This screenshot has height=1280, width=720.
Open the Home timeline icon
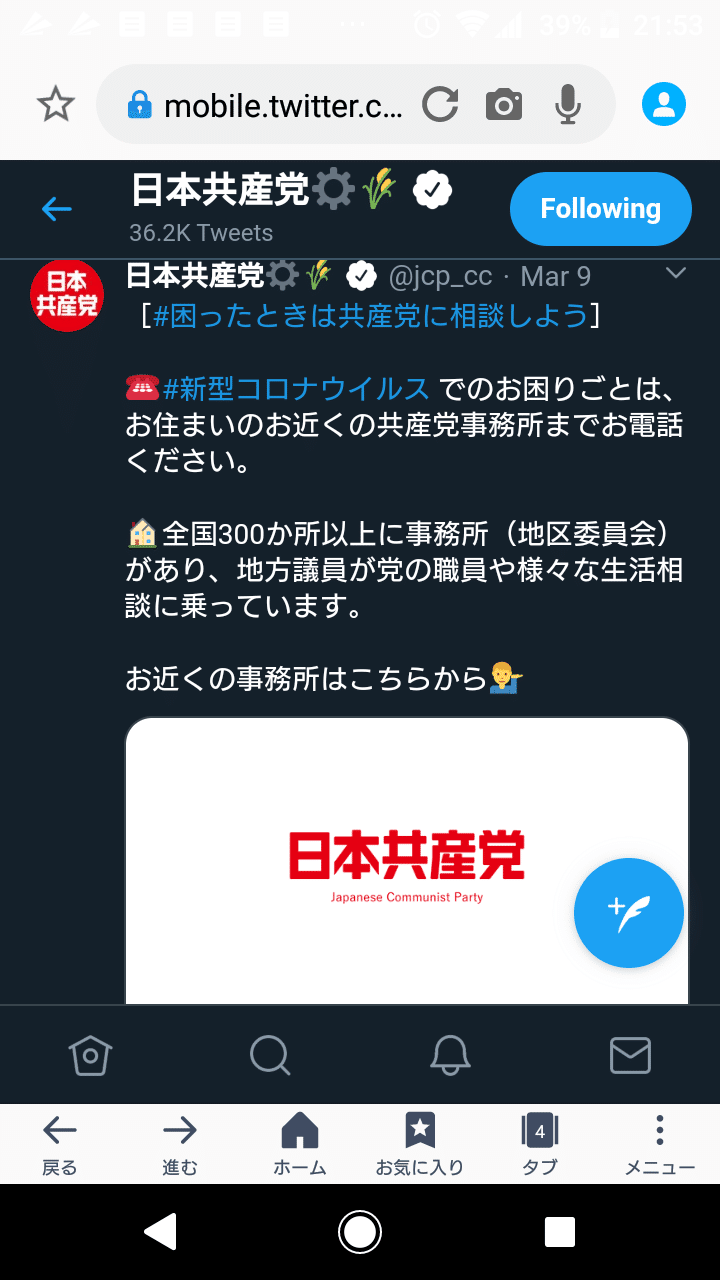90,1054
